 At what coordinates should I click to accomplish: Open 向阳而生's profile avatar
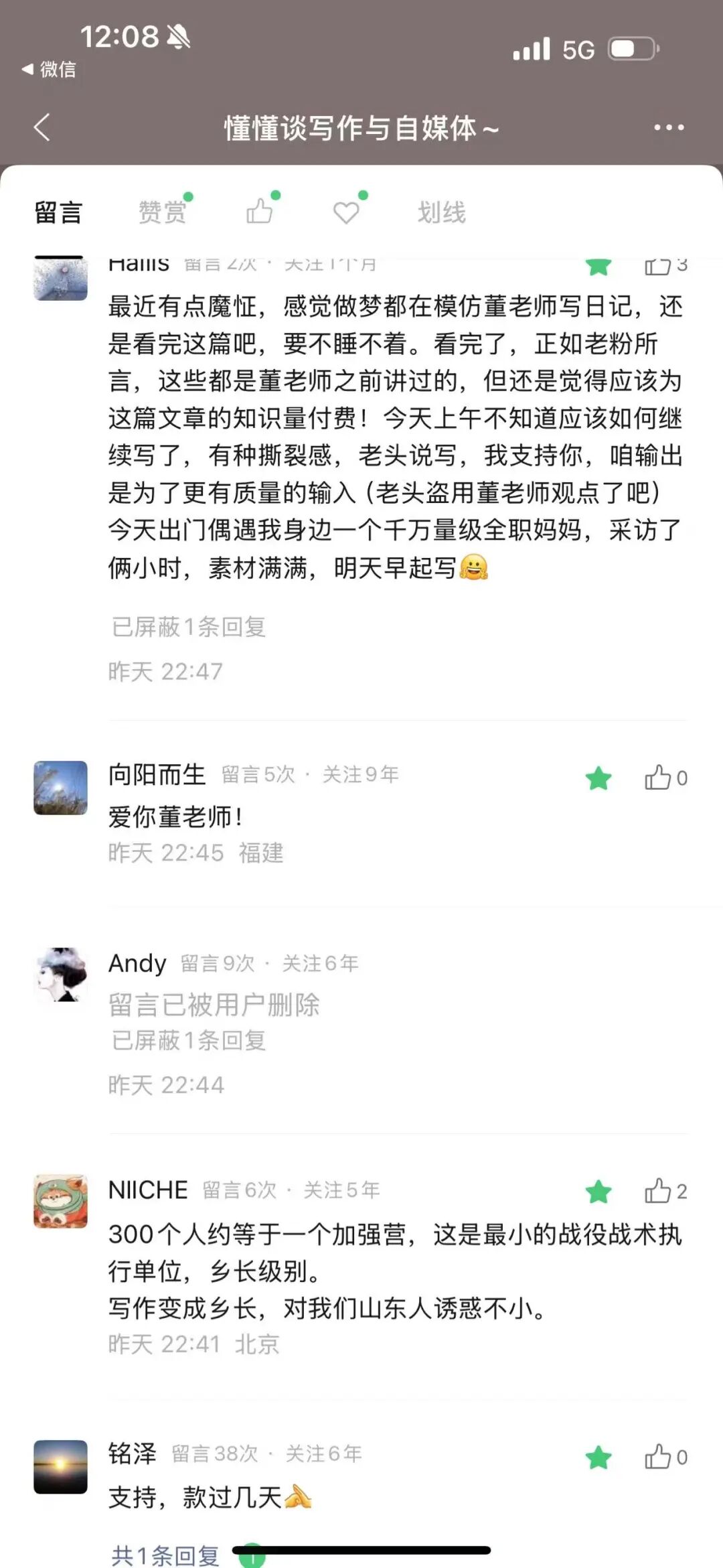[x=61, y=788]
